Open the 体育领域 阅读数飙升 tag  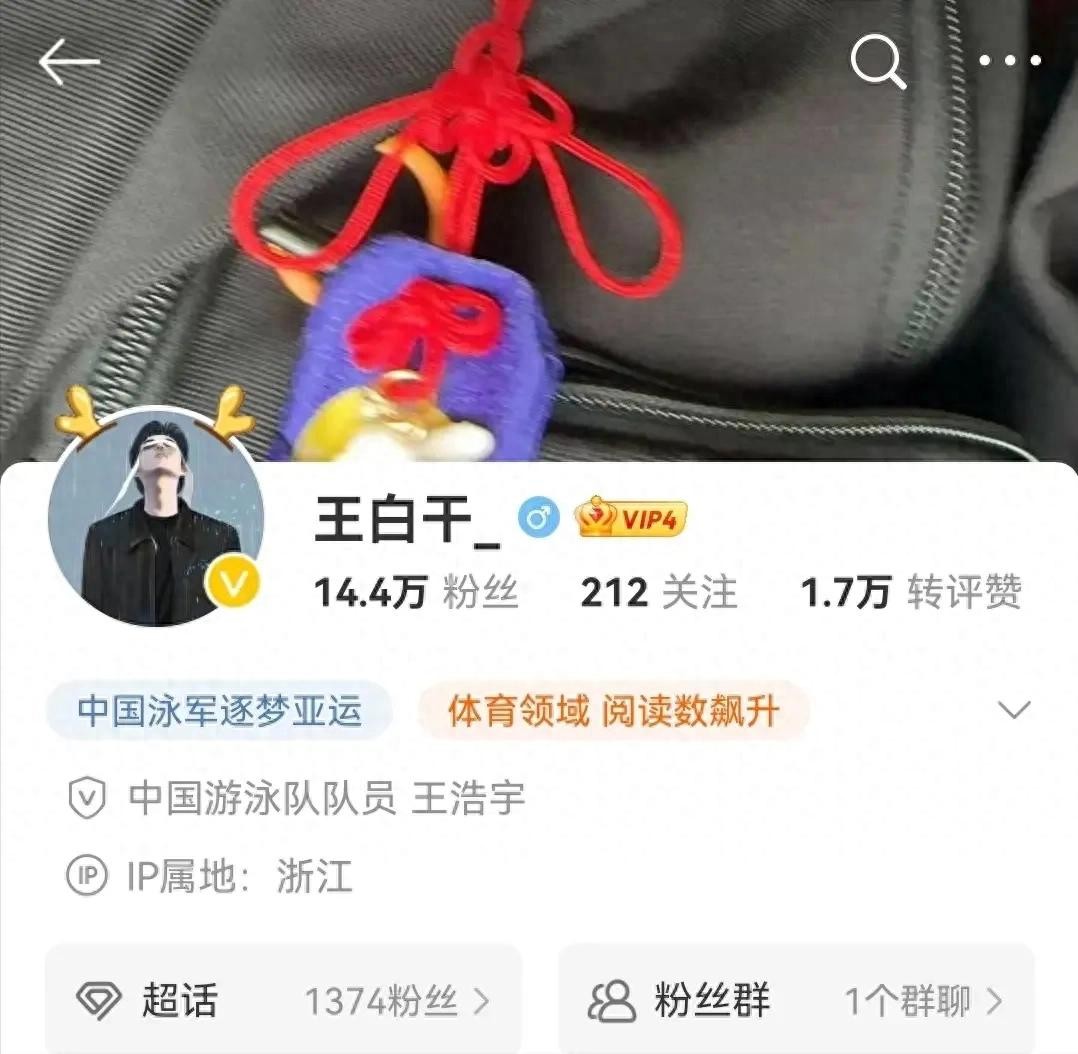point(612,711)
